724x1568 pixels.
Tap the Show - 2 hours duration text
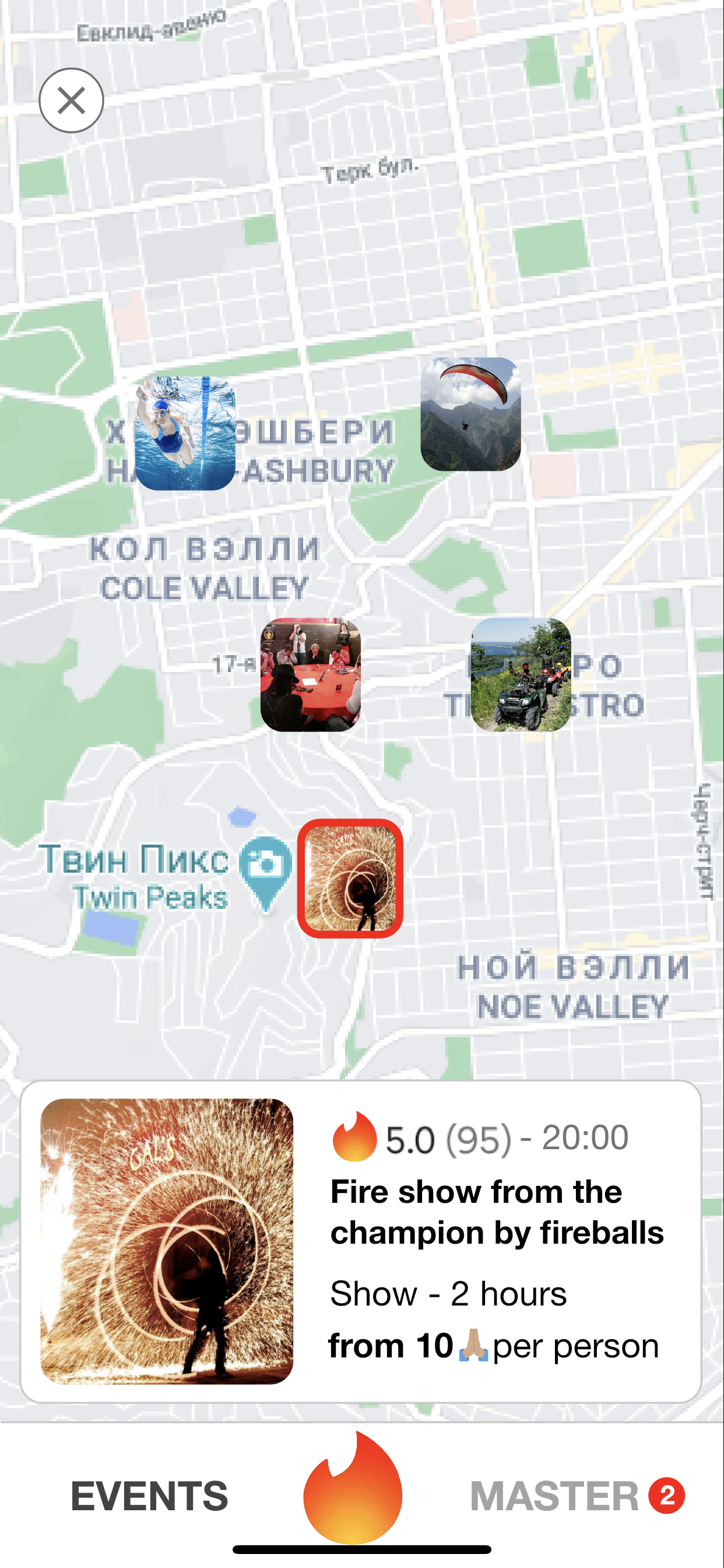[448, 1293]
